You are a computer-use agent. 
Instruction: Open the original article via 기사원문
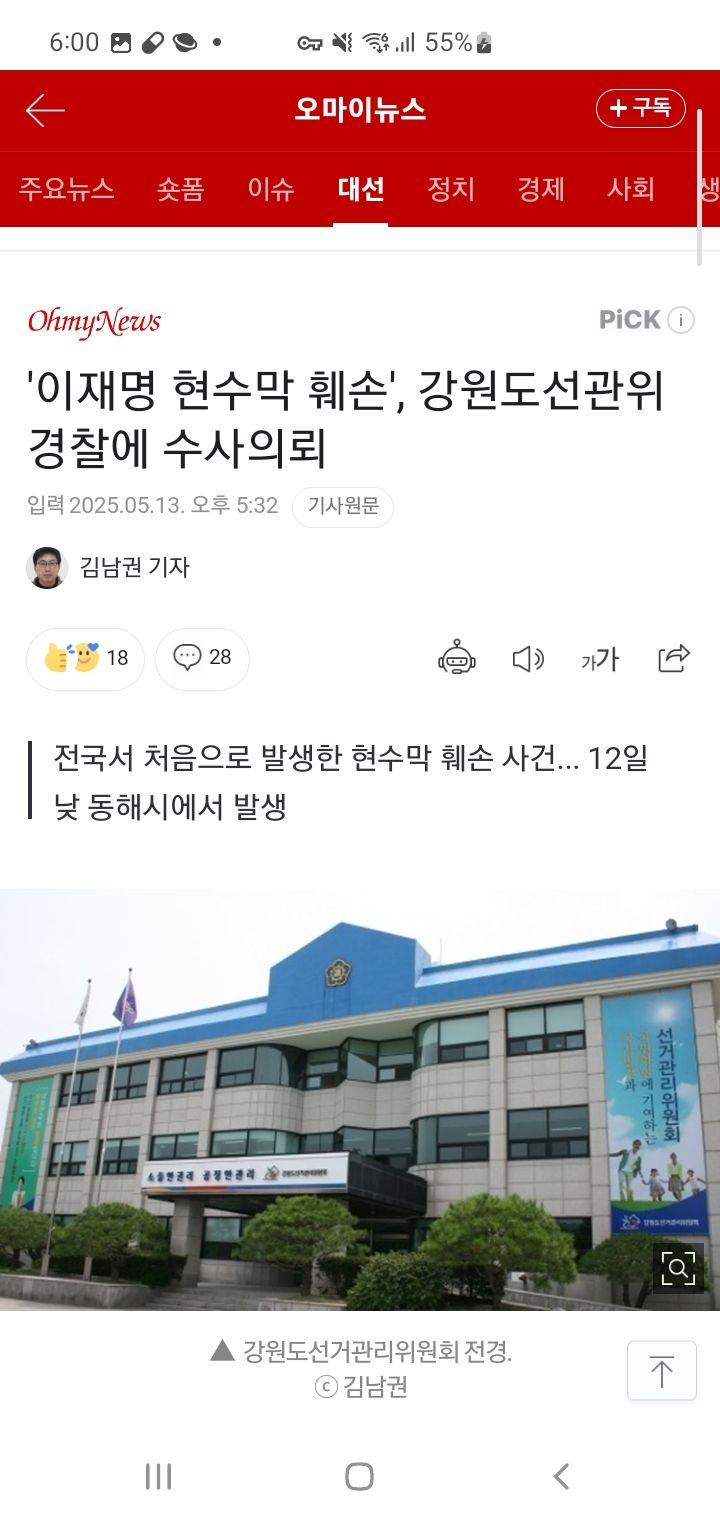pyautogui.click(x=343, y=507)
